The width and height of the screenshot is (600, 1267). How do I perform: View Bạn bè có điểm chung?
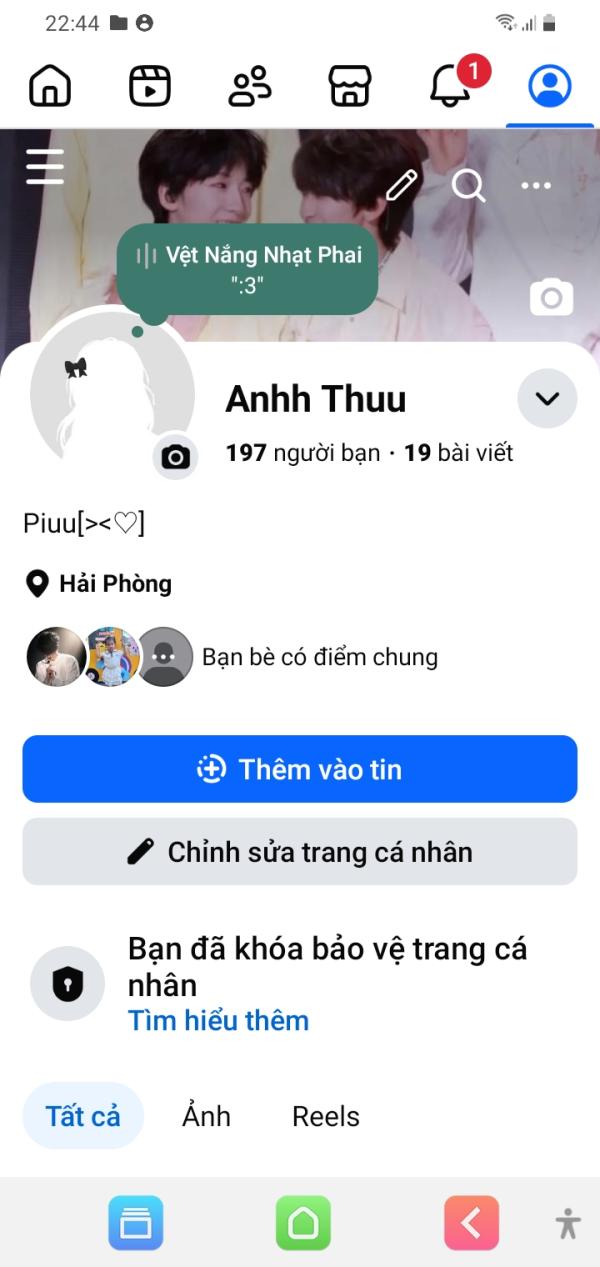tap(319, 657)
